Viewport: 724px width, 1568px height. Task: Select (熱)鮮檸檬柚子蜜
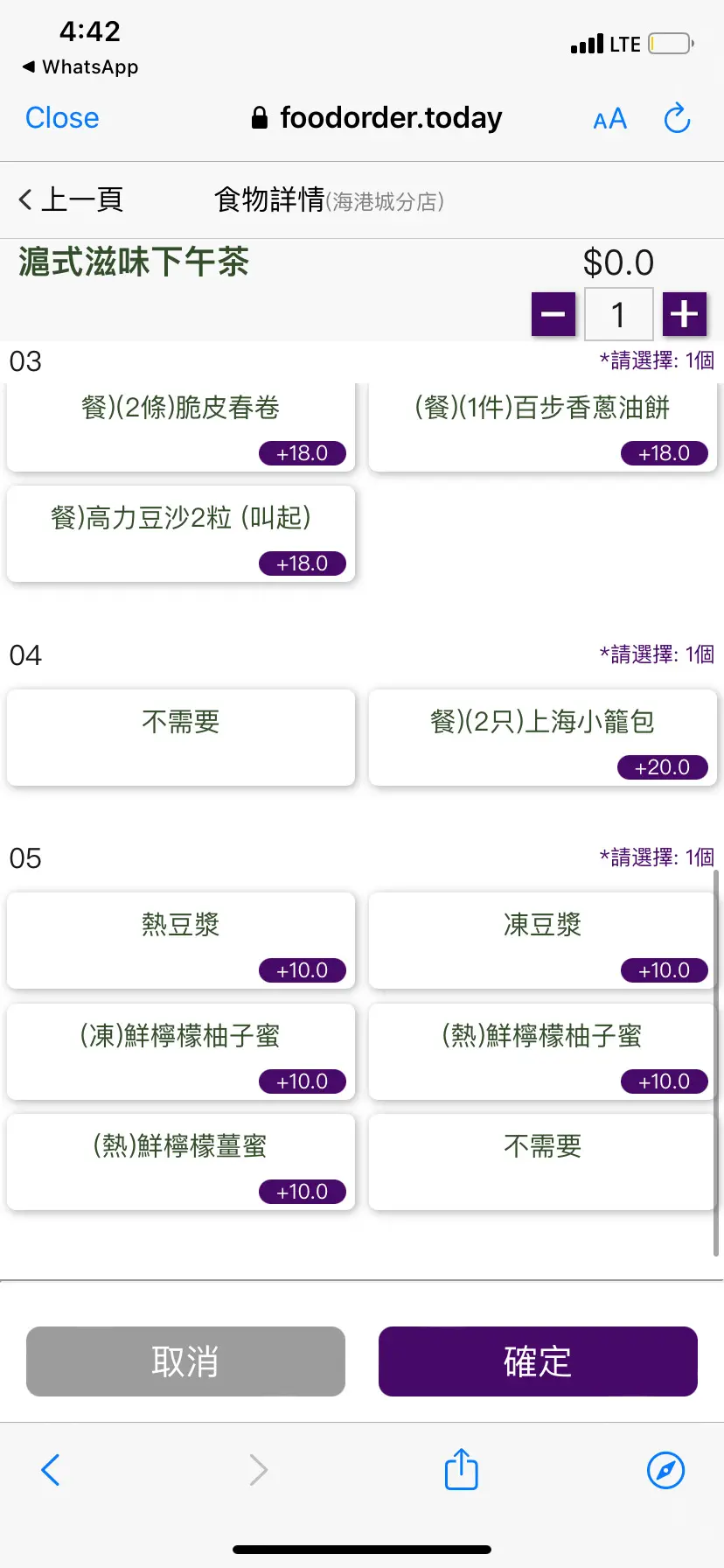coord(542,1052)
